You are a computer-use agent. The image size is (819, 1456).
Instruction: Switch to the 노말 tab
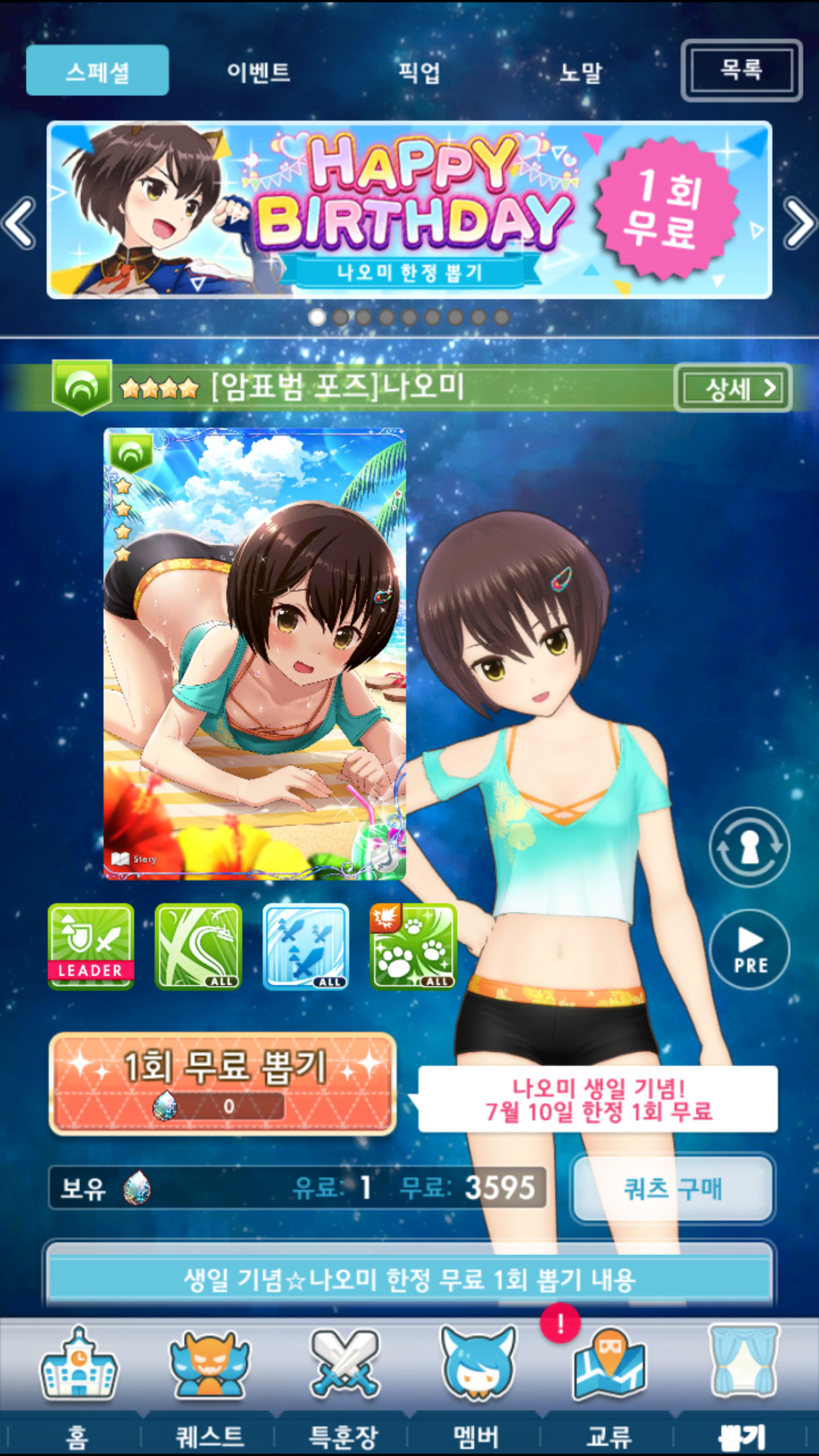[x=580, y=72]
